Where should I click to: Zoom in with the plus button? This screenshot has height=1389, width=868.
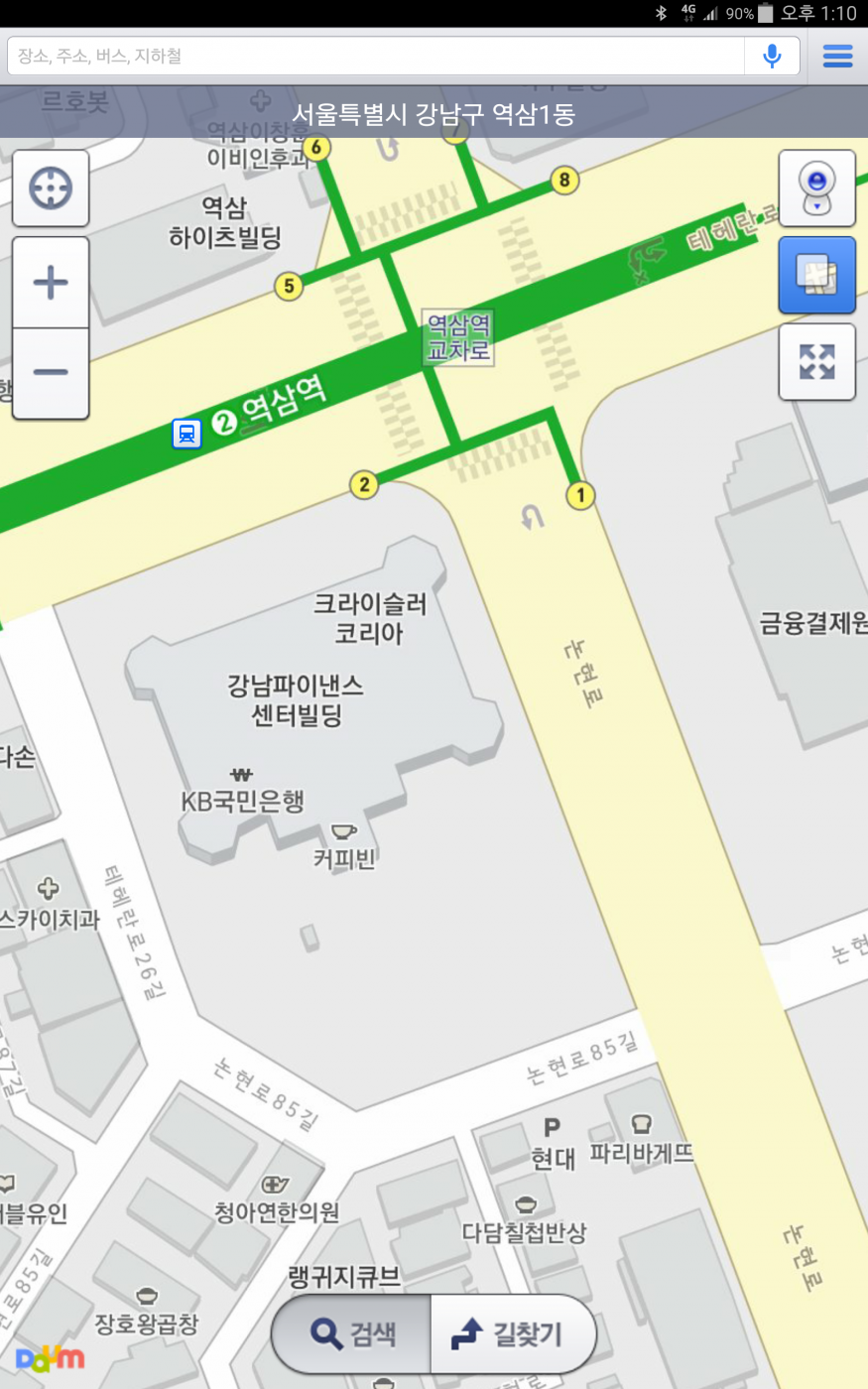pyautogui.click(x=51, y=283)
